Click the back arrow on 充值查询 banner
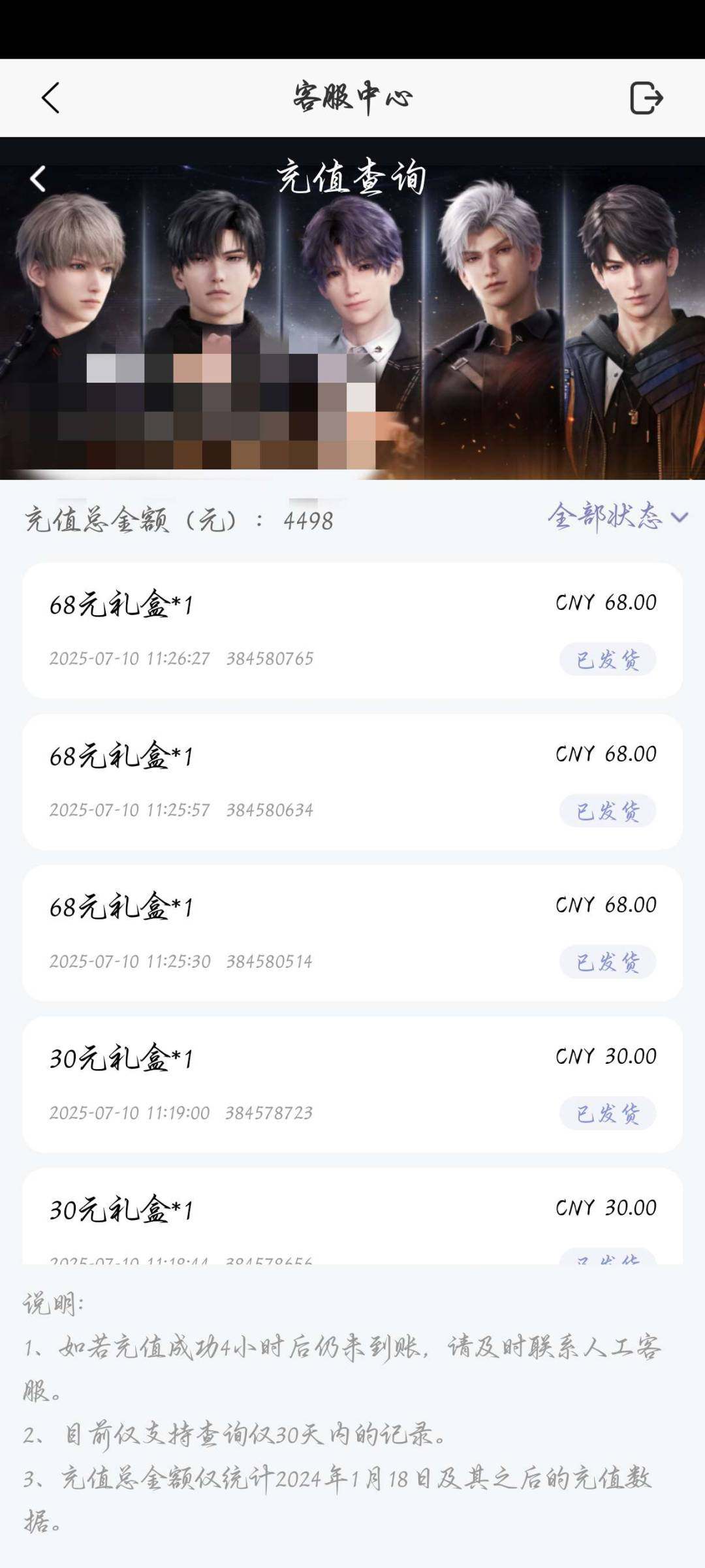Viewport: 705px width, 1568px height. click(x=39, y=180)
